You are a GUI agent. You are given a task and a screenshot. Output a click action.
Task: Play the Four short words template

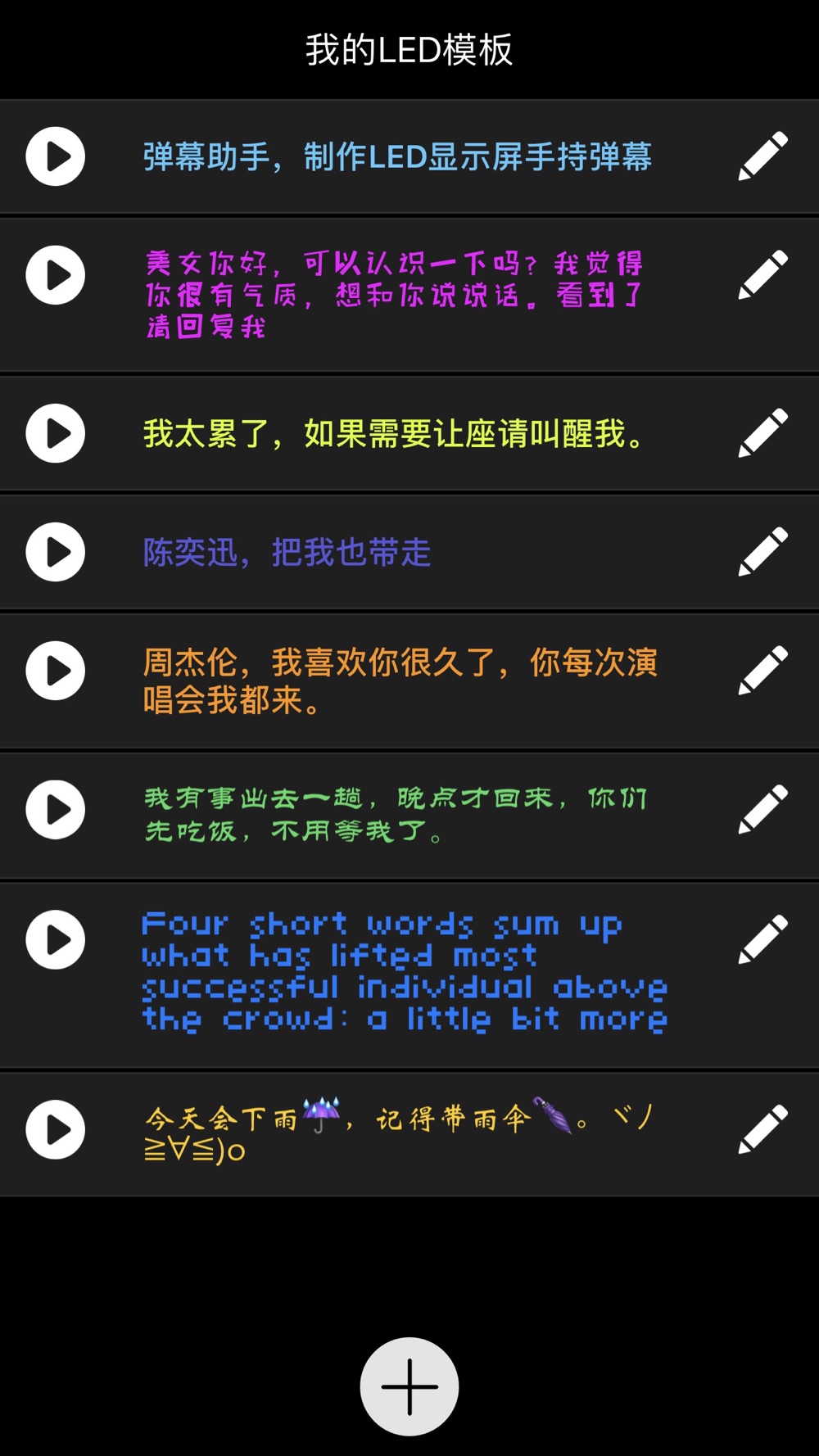56,939
